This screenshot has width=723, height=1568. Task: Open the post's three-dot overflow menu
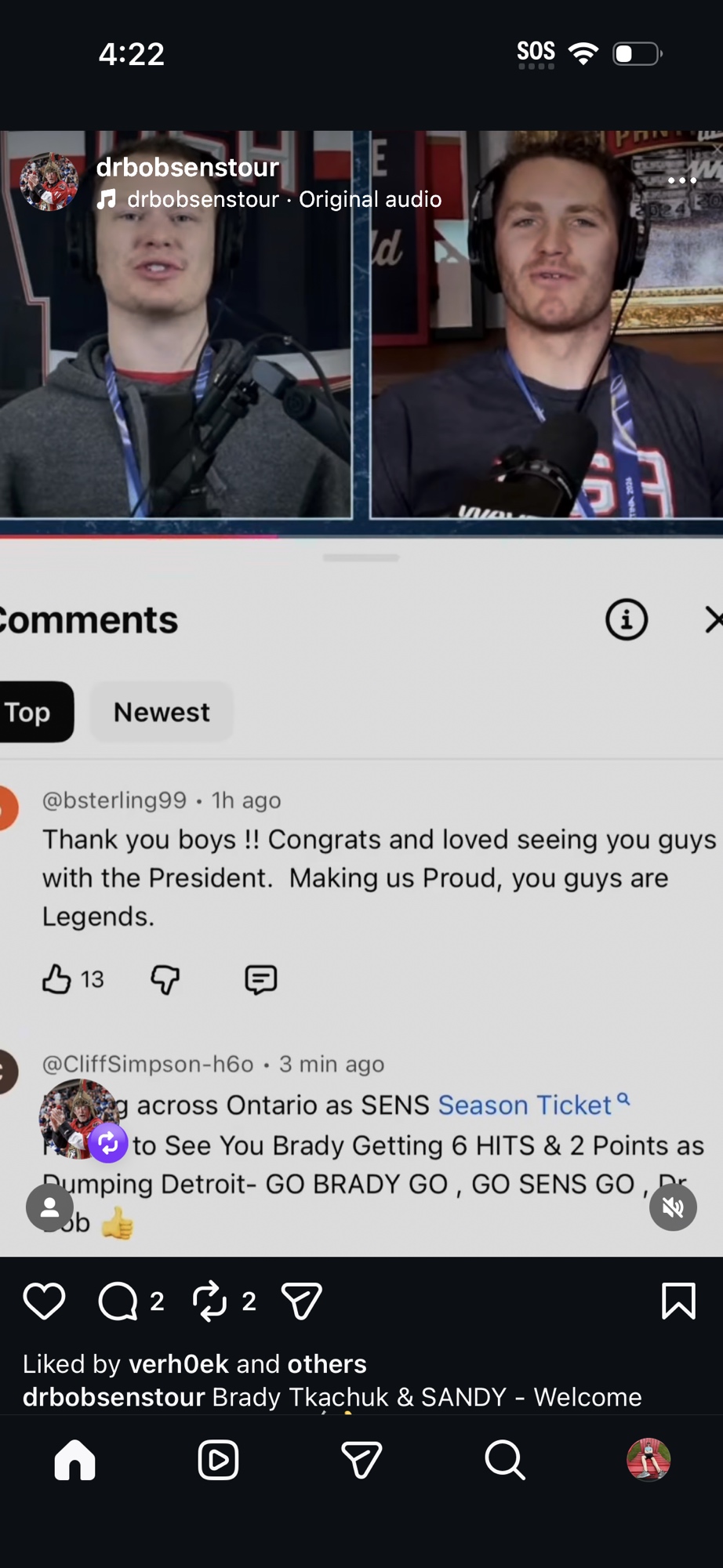(x=681, y=181)
